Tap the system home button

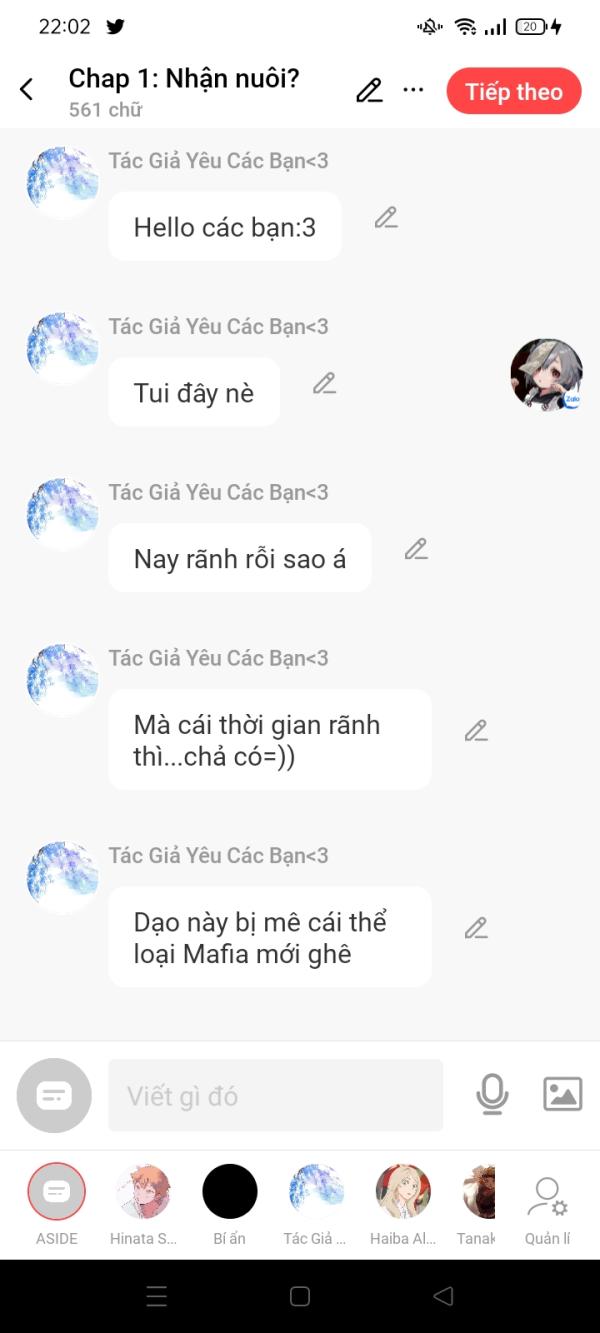click(x=299, y=1296)
